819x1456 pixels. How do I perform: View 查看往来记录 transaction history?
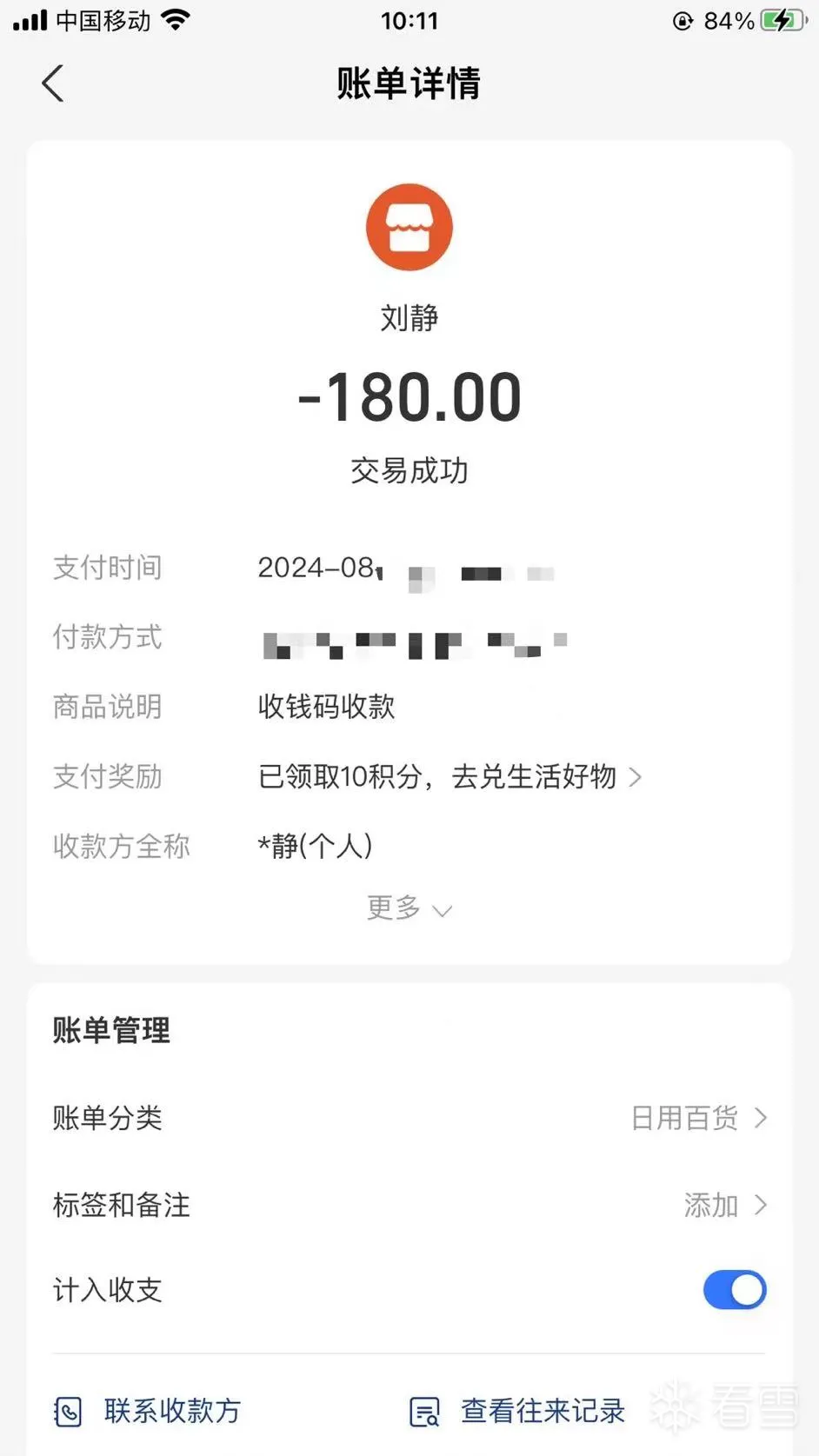pyautogui.click(x=517, y=1411)
